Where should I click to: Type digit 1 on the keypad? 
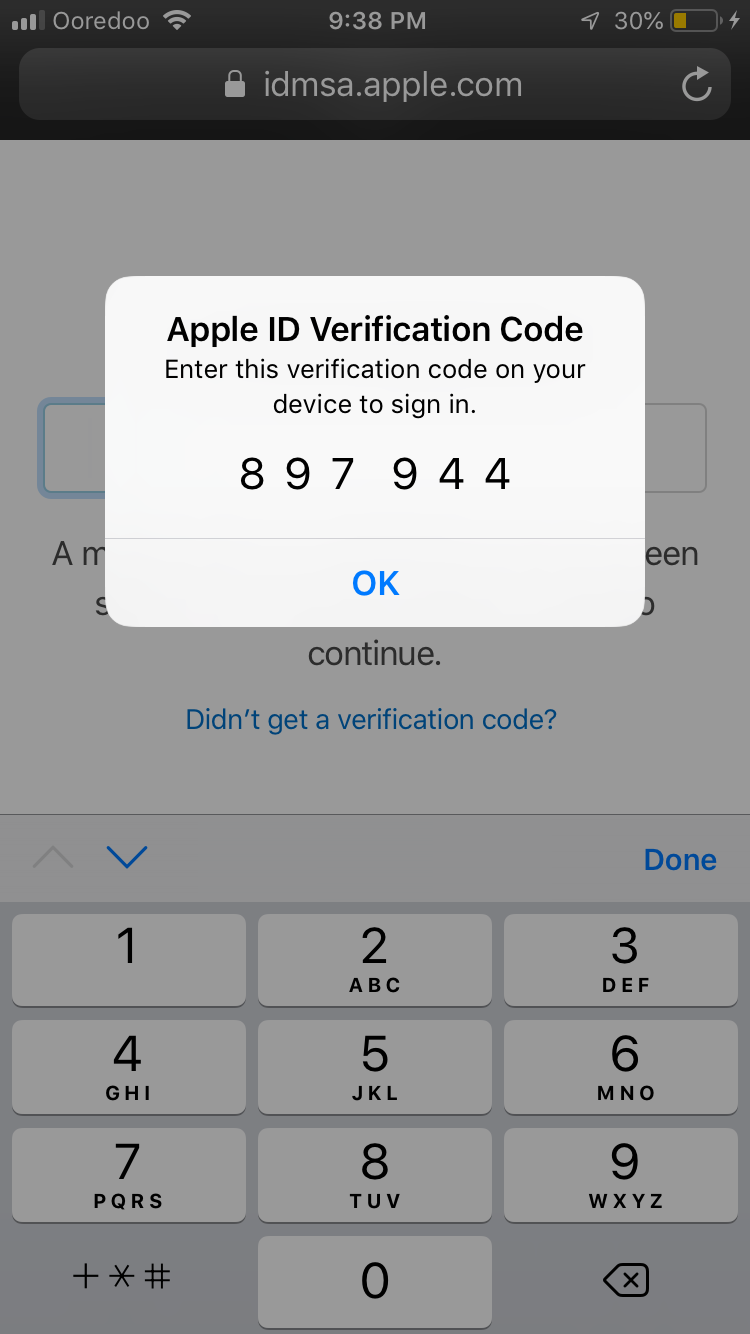[128, 958]
